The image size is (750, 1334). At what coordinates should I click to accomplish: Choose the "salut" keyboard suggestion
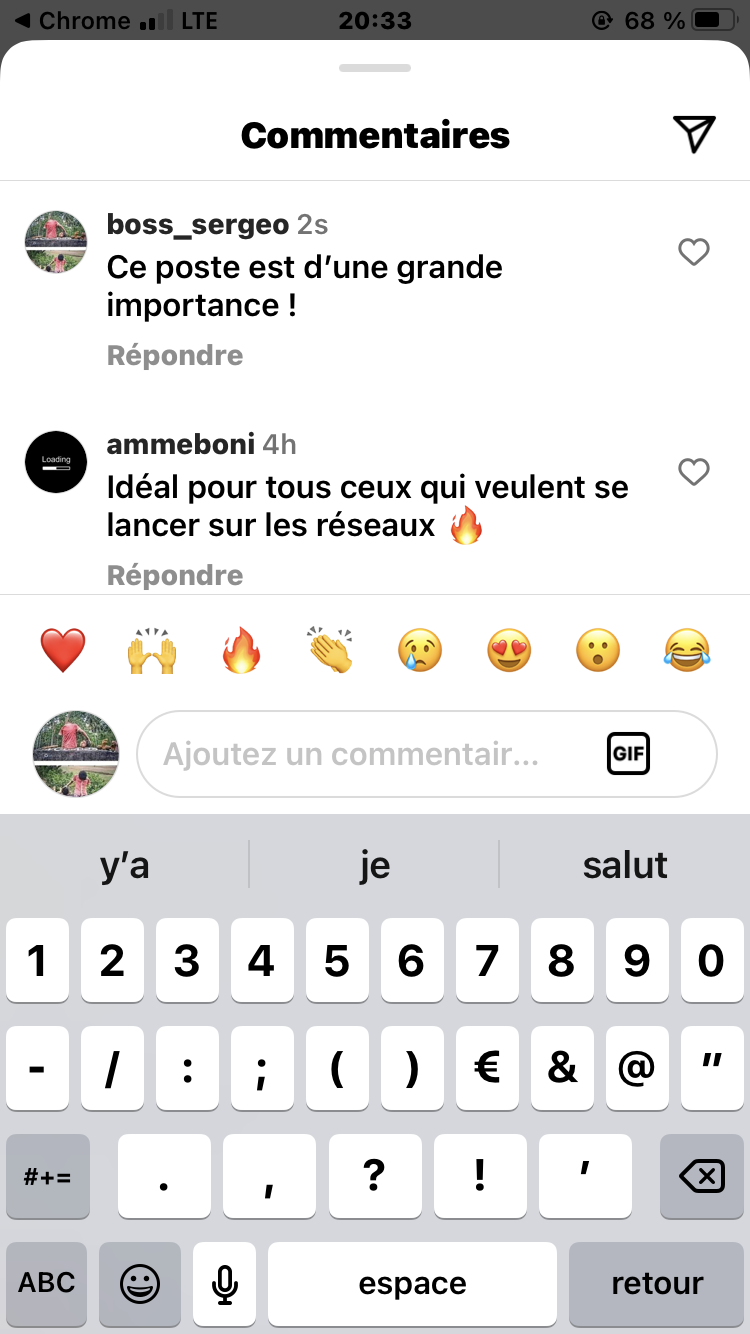click(625, 865)
